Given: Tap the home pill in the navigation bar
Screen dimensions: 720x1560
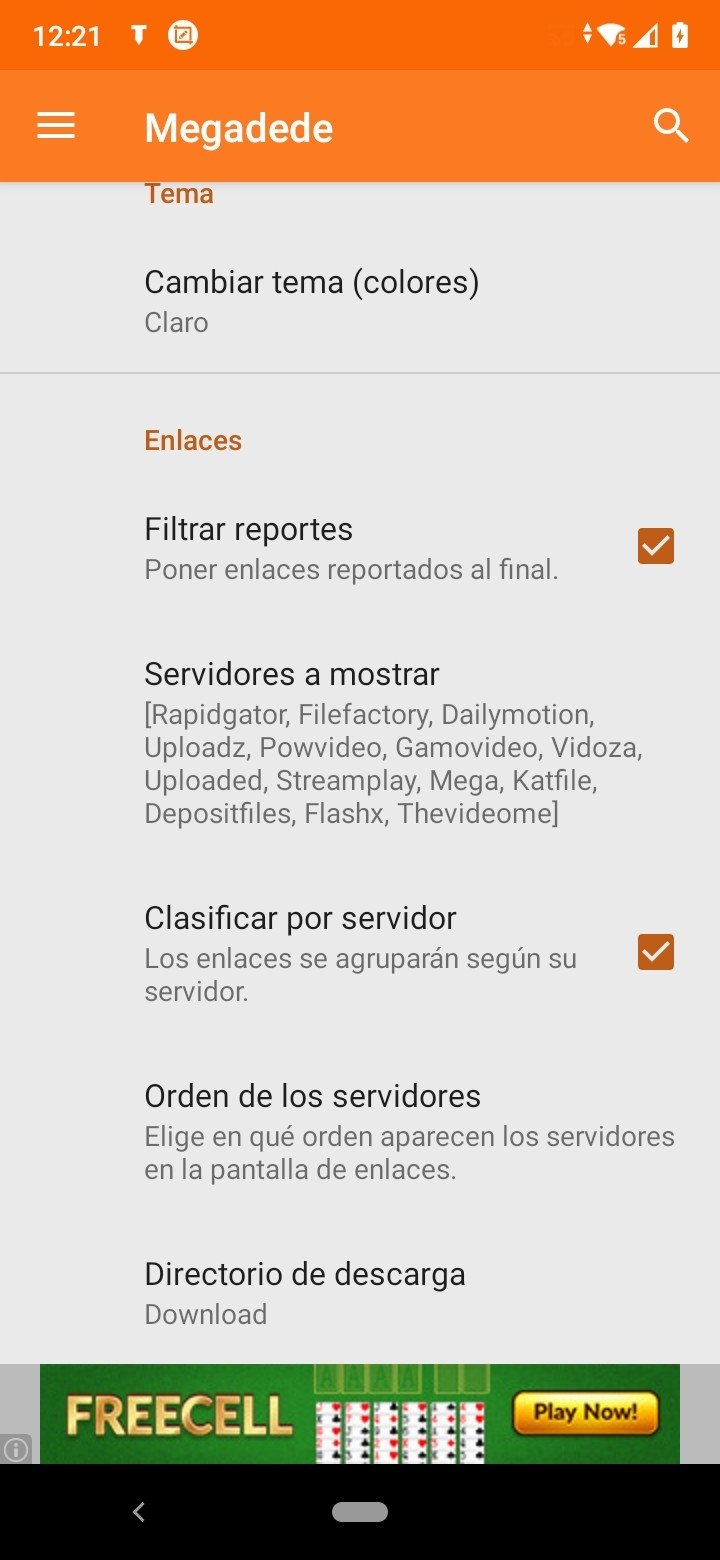Looking at the screenshot, I should click(360, 1513).
